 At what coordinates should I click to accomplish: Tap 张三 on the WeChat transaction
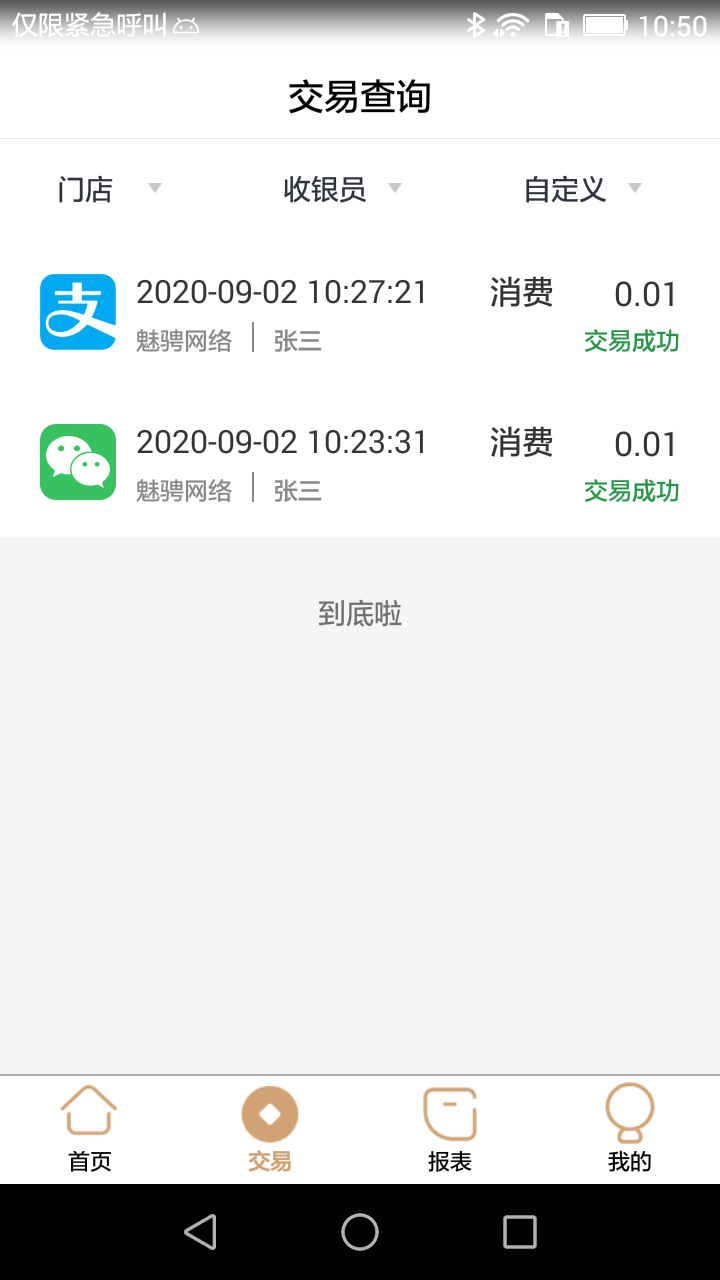[297, 490]
